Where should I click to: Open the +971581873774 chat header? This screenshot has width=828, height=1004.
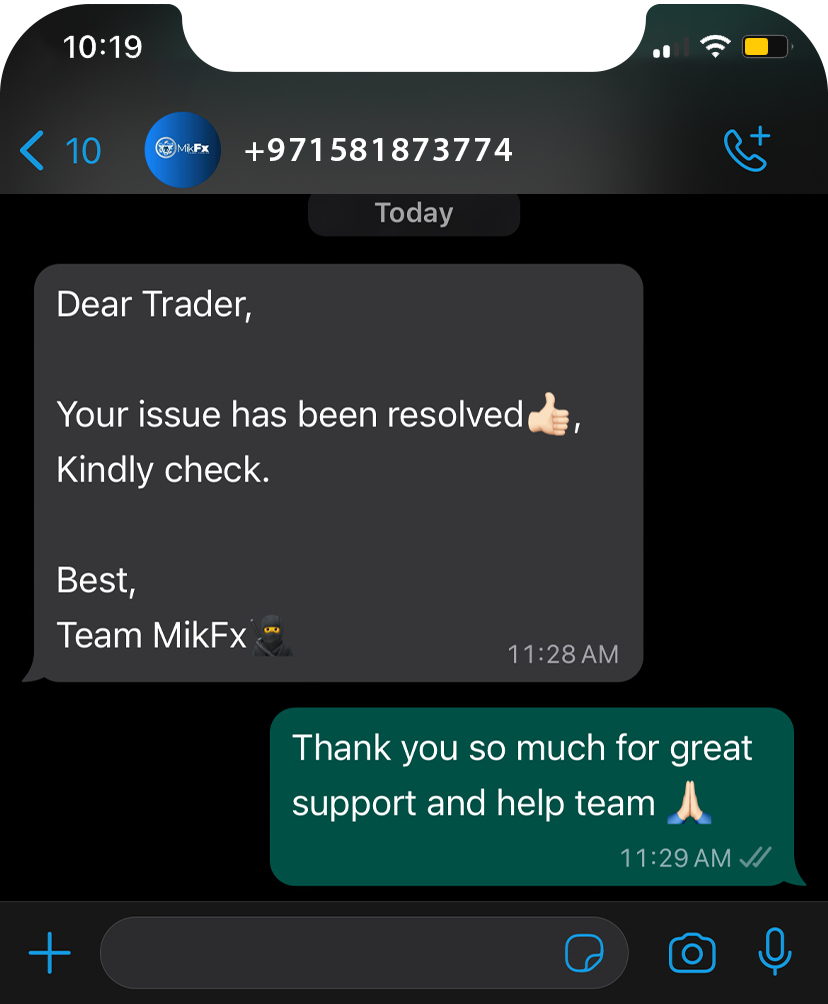[378, 150]
